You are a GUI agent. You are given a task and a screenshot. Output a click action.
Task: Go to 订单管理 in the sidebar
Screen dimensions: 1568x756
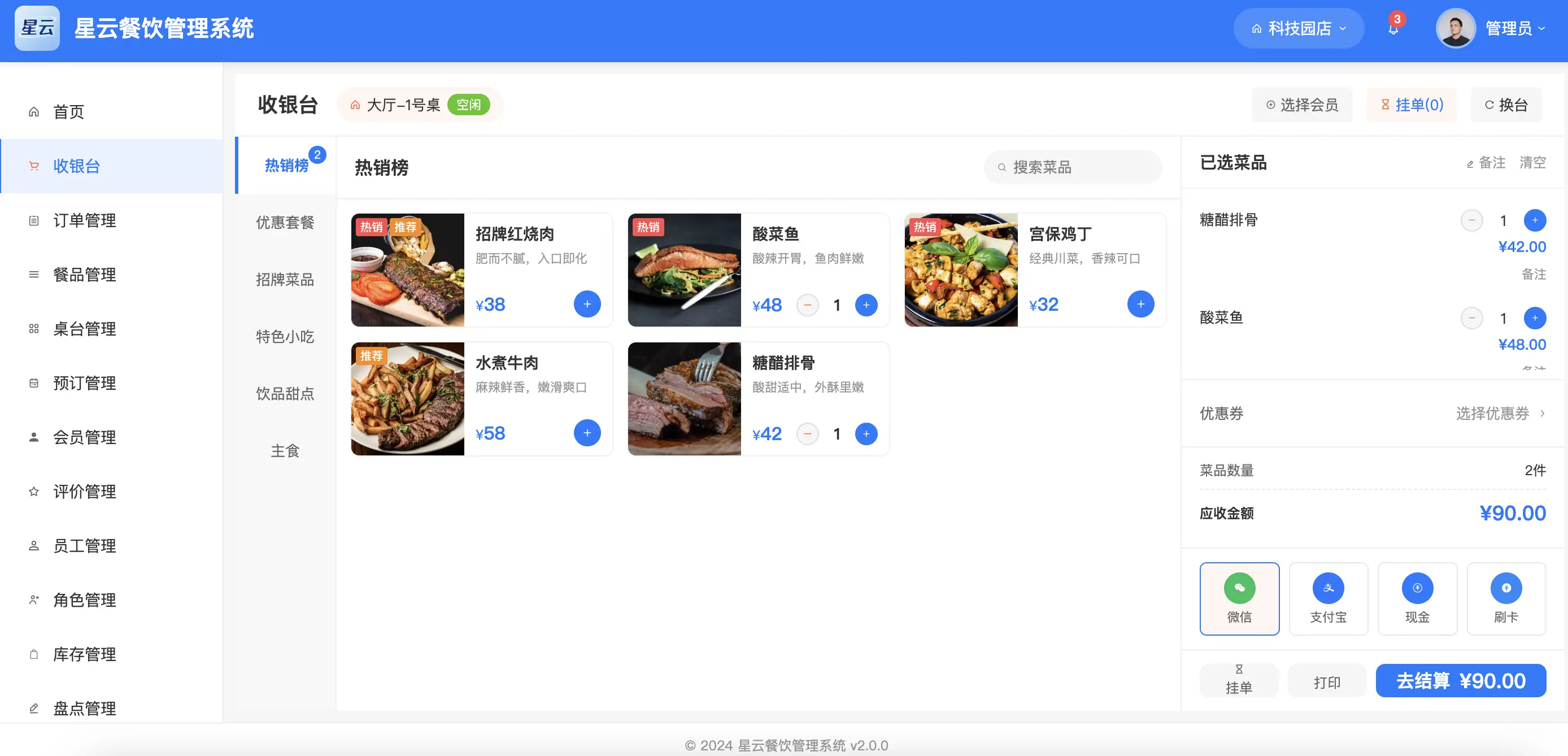[x=84, y=220]
